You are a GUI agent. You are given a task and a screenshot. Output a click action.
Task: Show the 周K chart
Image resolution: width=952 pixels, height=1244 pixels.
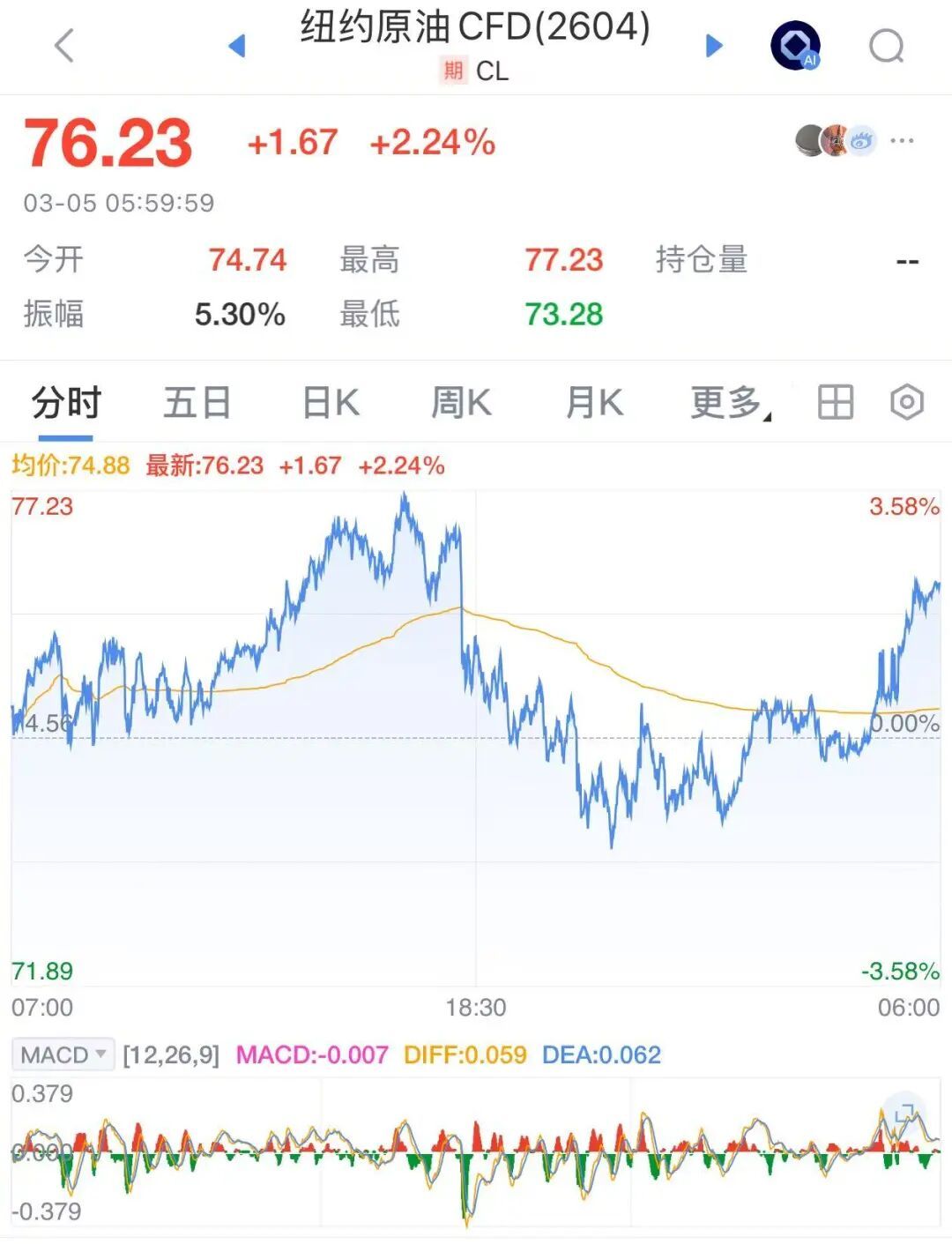click(461, 404)
